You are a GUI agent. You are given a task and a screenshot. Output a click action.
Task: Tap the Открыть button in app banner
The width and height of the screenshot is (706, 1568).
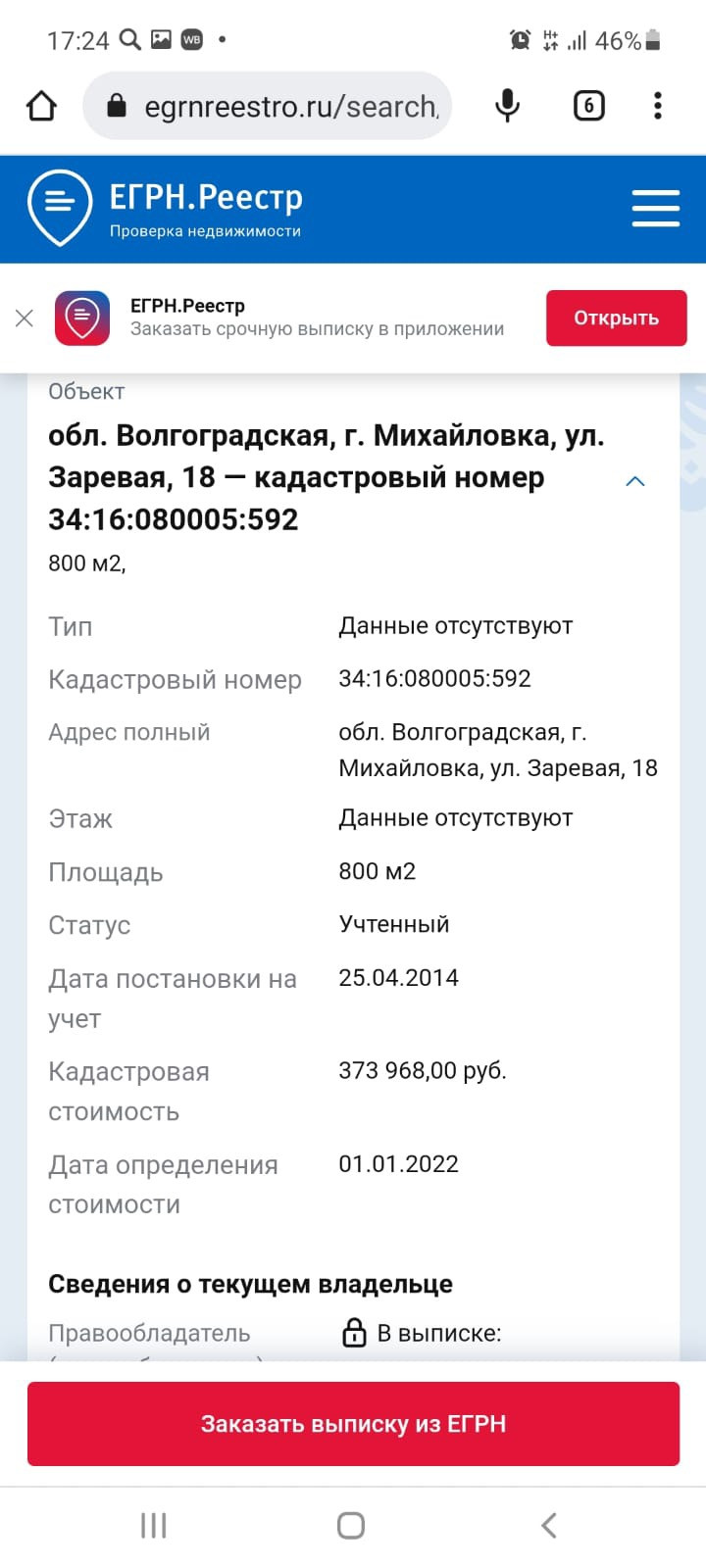[x=616, y=318]
